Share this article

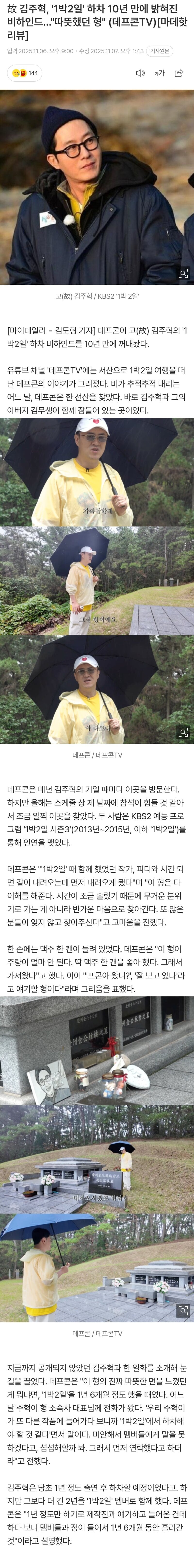click(x=179, y=73)
